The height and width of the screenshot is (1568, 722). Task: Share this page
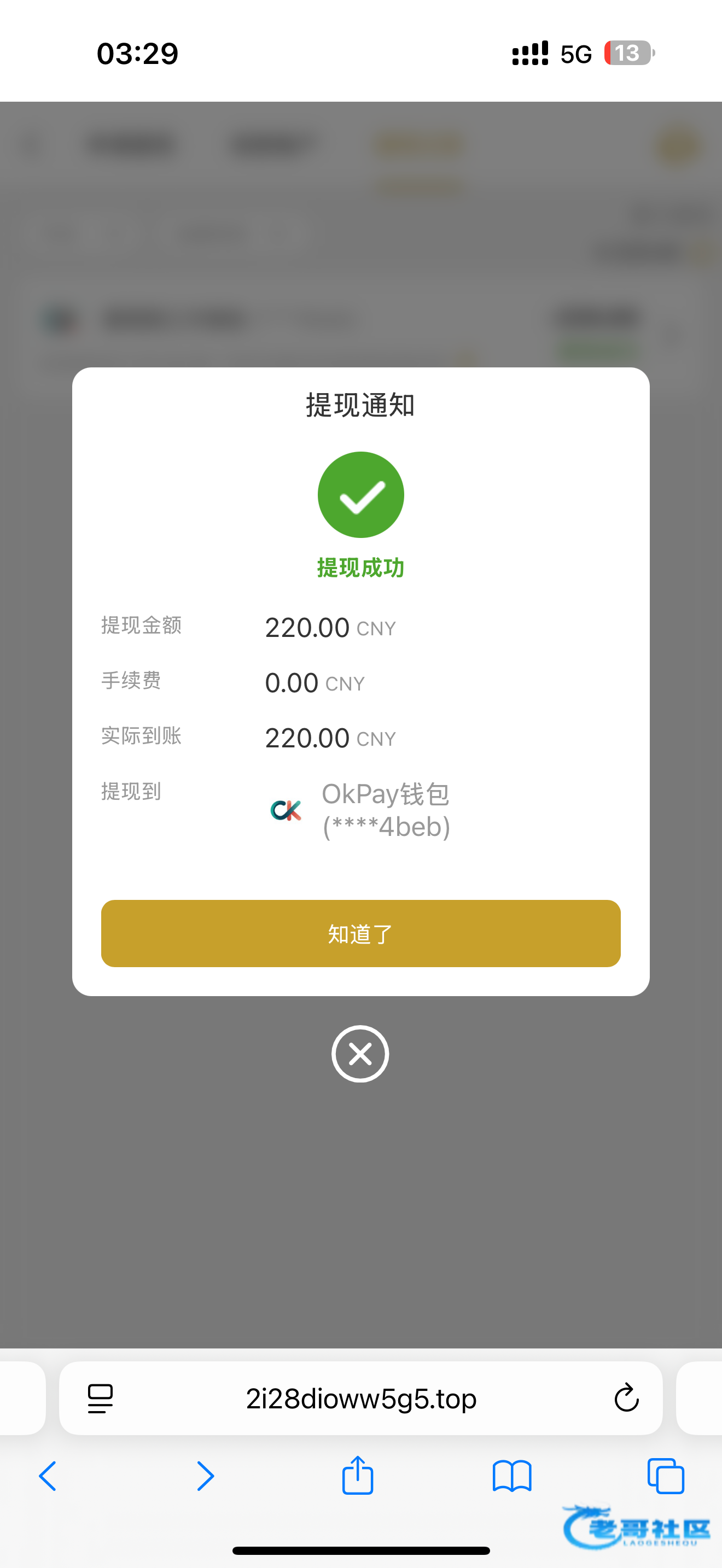pyautogui.click(x=358, y=1475)
